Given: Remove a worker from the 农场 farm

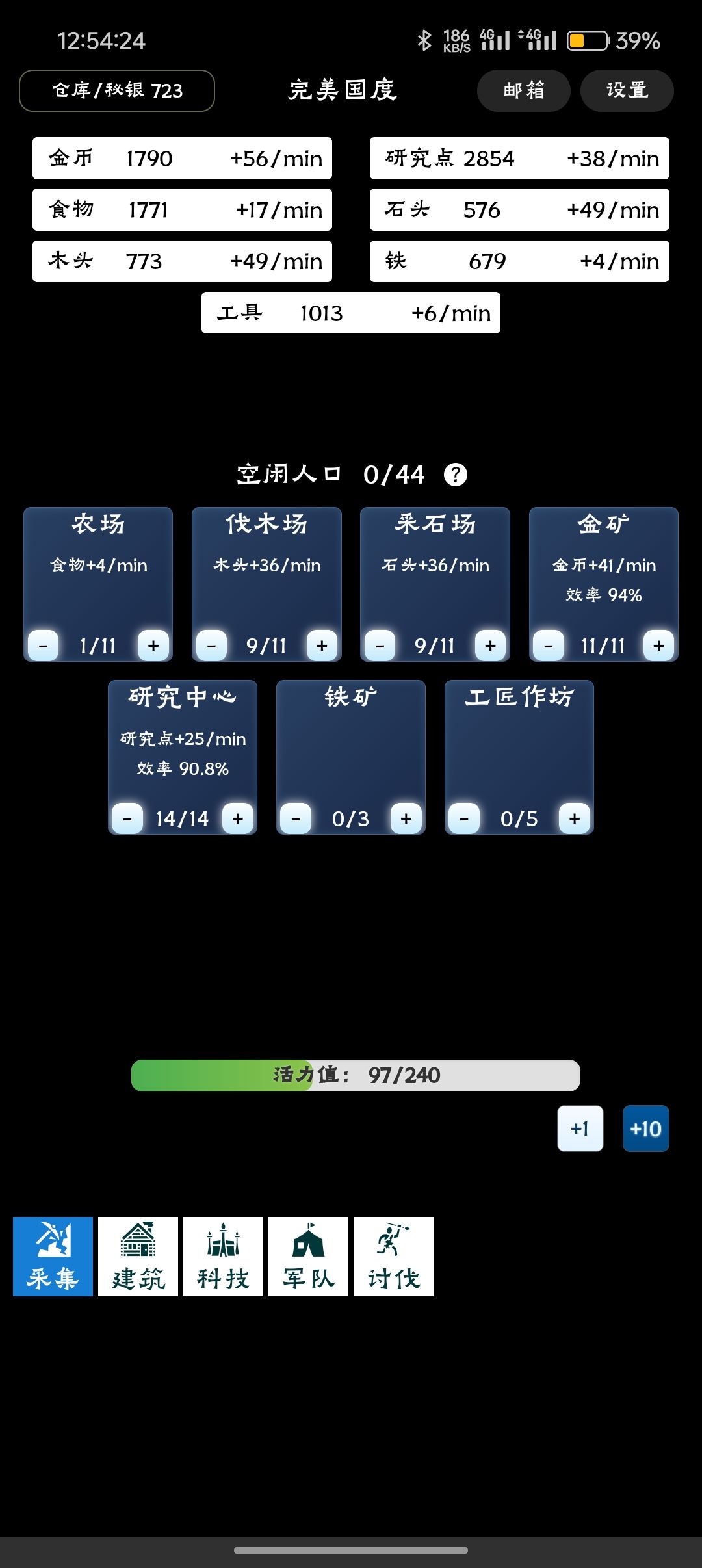Looking at the screenshot, I should tap(43, 645).
